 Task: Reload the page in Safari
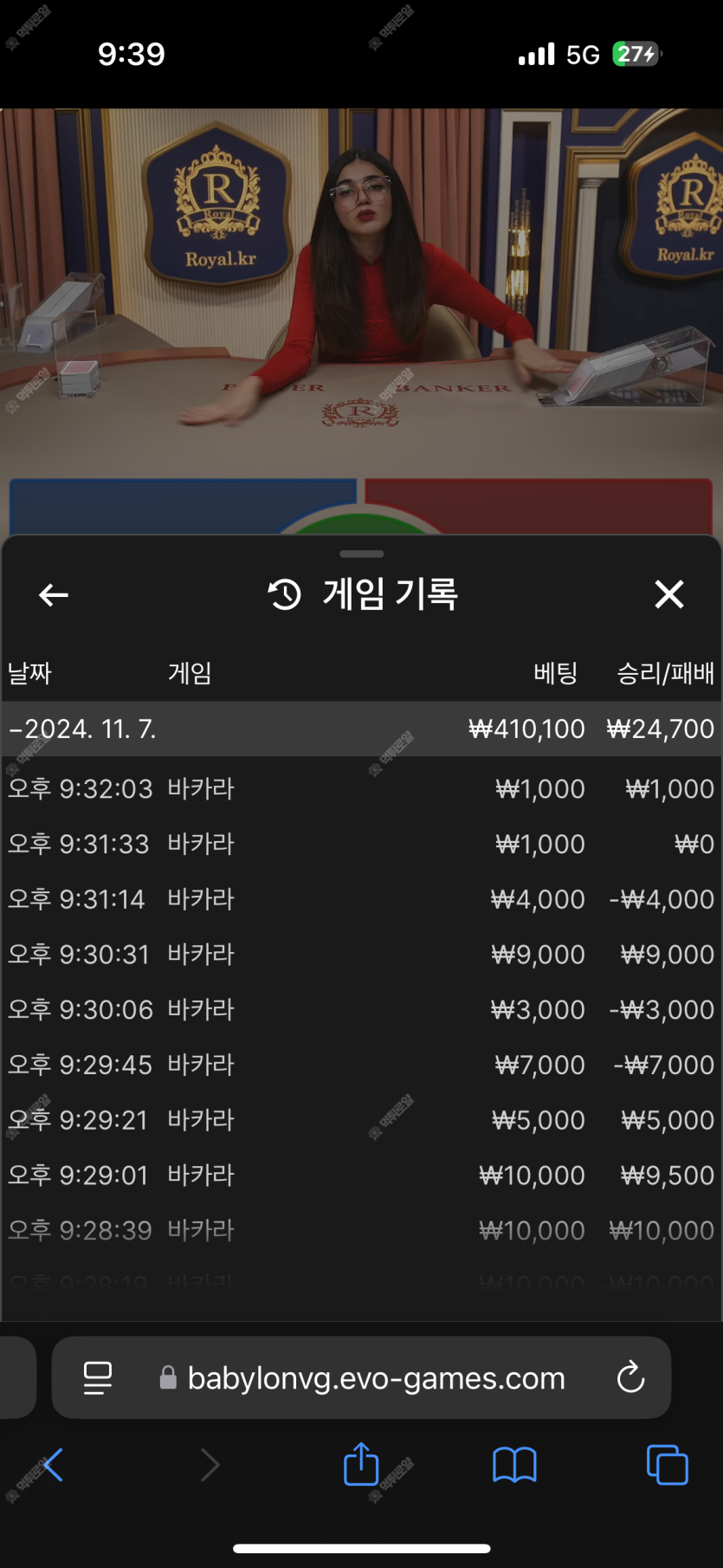[630, 1377]
